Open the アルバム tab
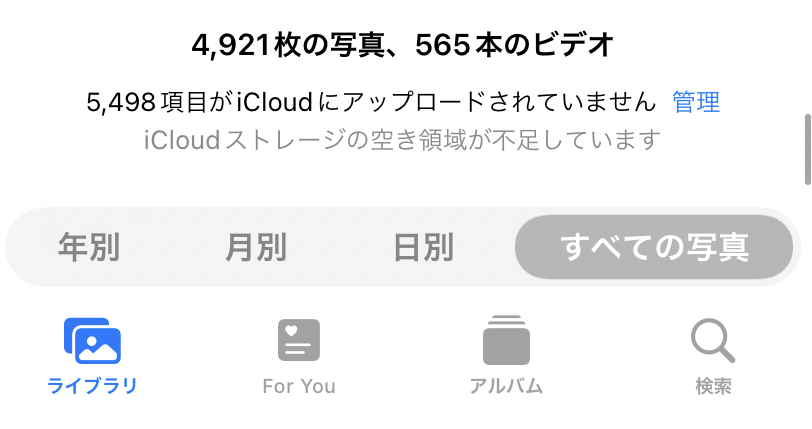 (505, 357)
